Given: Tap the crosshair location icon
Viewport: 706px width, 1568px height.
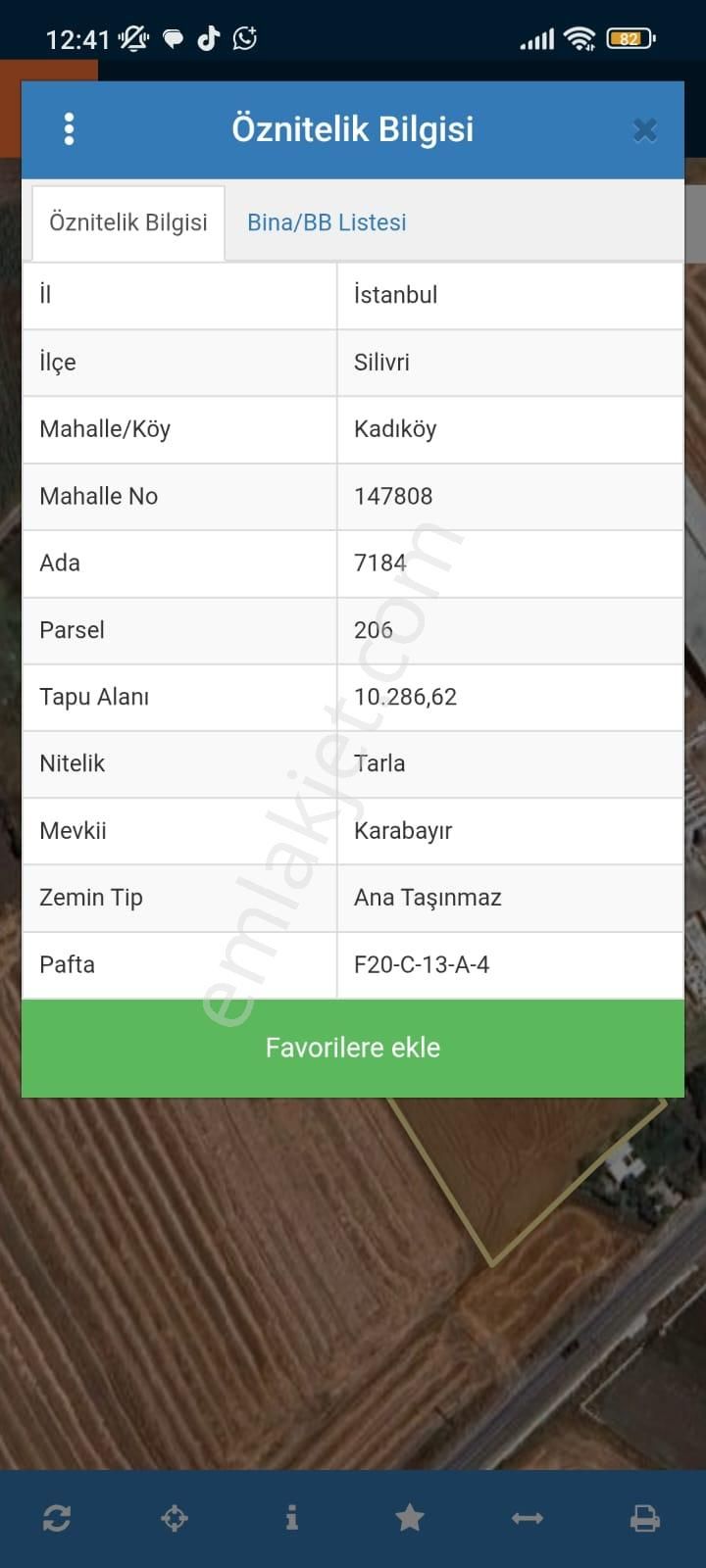Looking at the screenshot, I should (175, 1518).
